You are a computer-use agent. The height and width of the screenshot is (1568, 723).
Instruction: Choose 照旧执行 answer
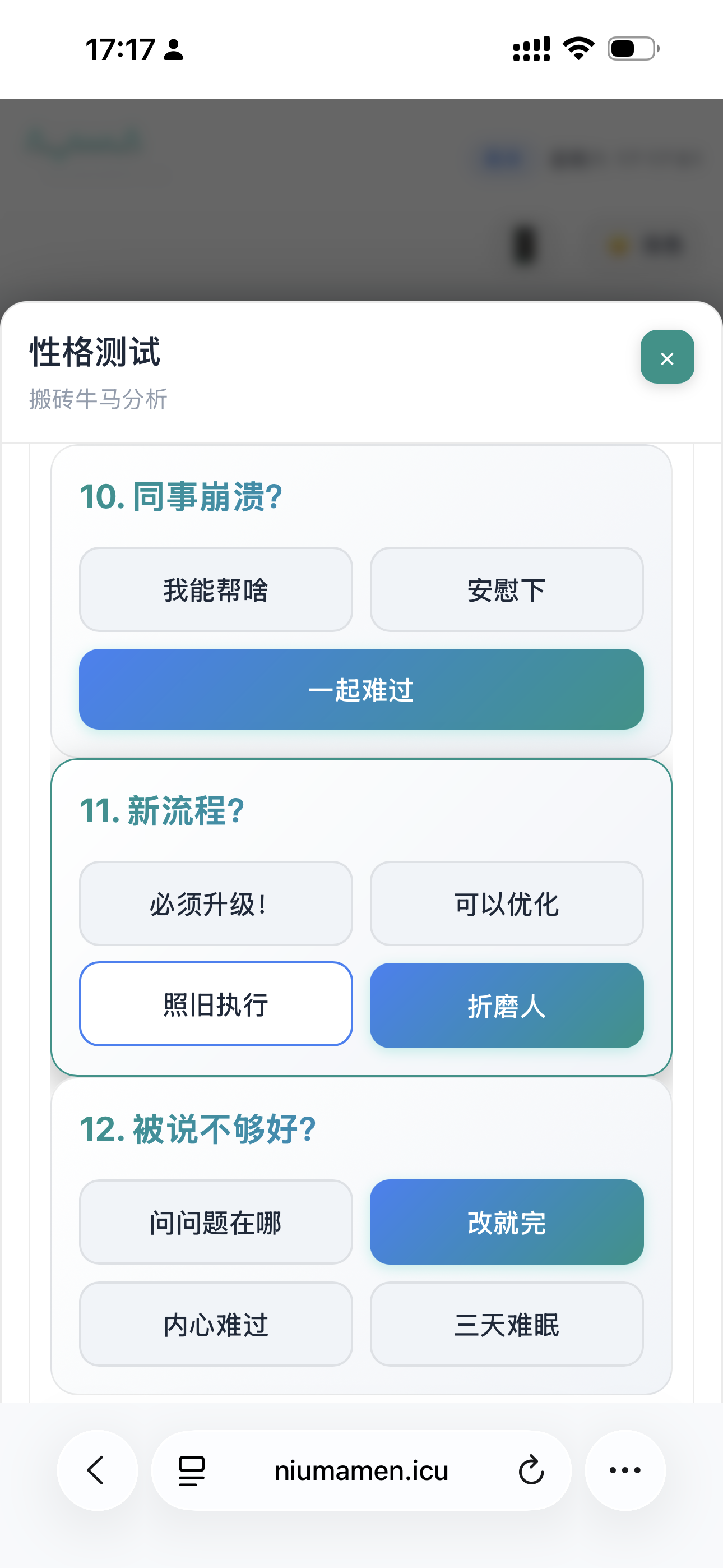216,1004
